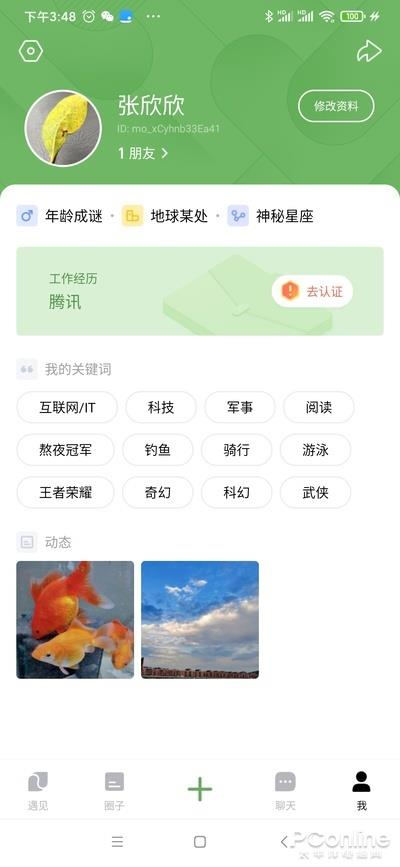
Task: Tap the system home button
Action: pyautogui.click(x=200, y=842)
